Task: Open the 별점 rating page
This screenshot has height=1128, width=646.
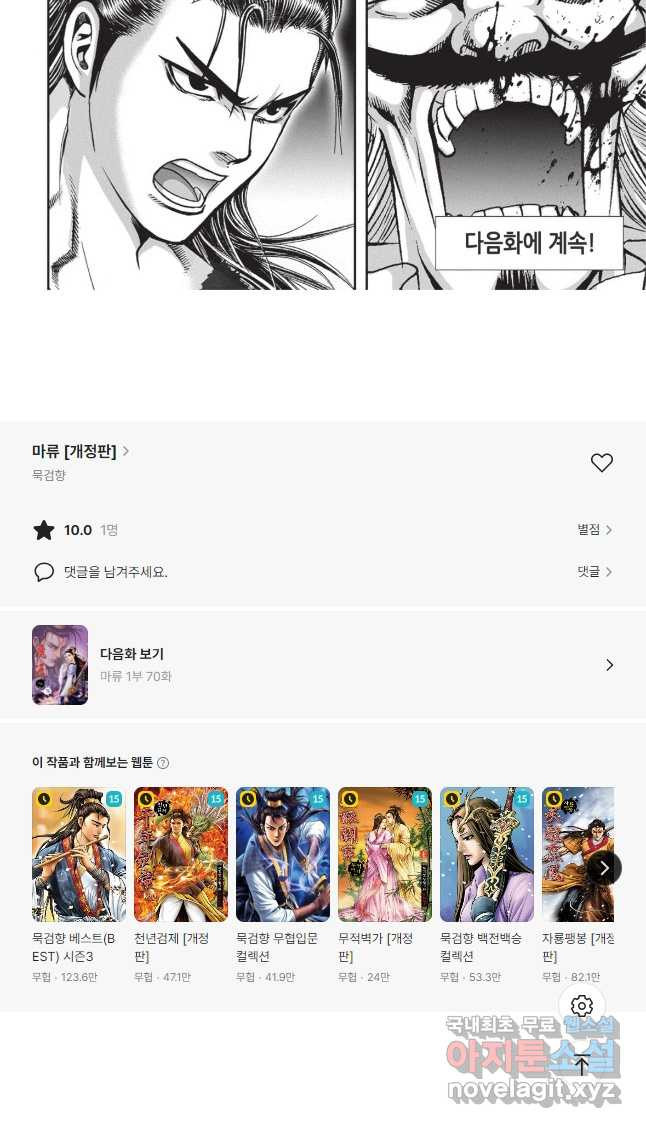Action: (x=594, y=530)
